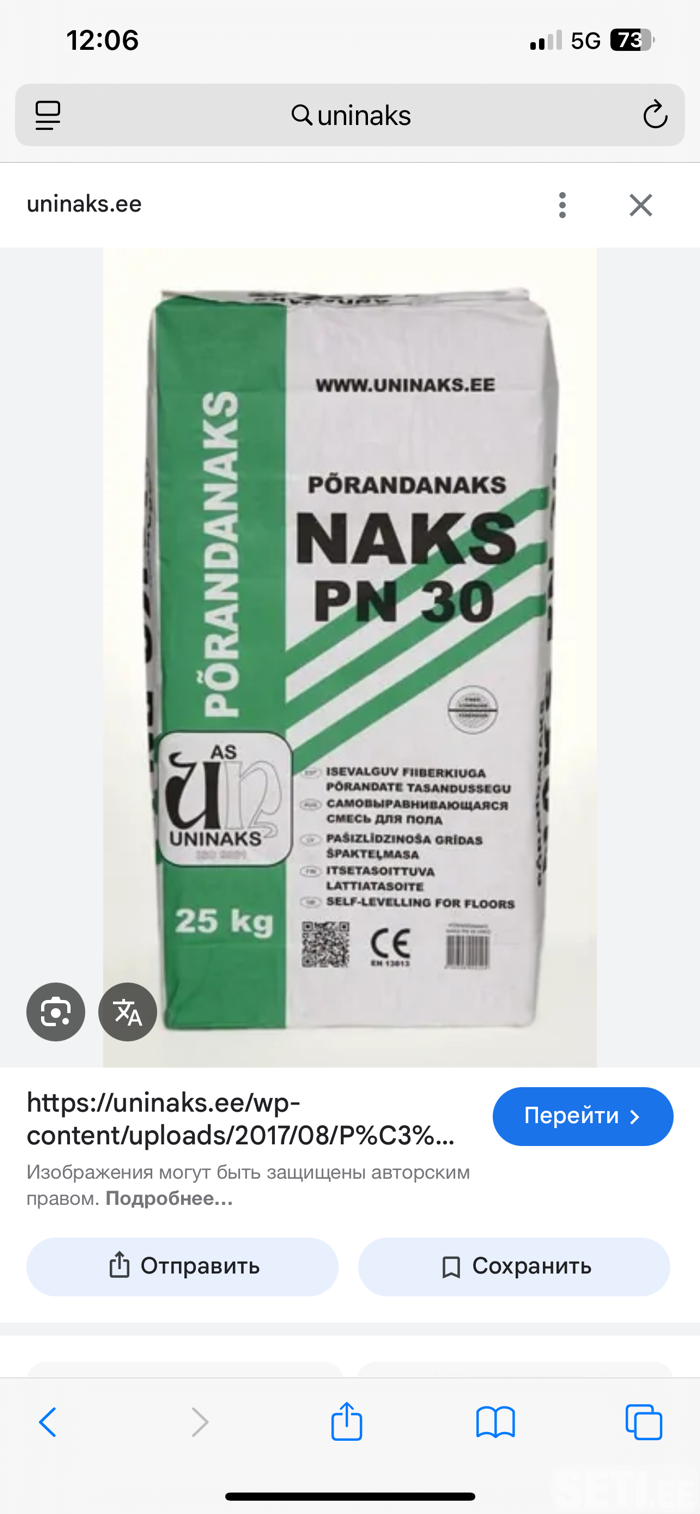Save image with Сохранить button
700x1514 pixels.
(514, 1266)
